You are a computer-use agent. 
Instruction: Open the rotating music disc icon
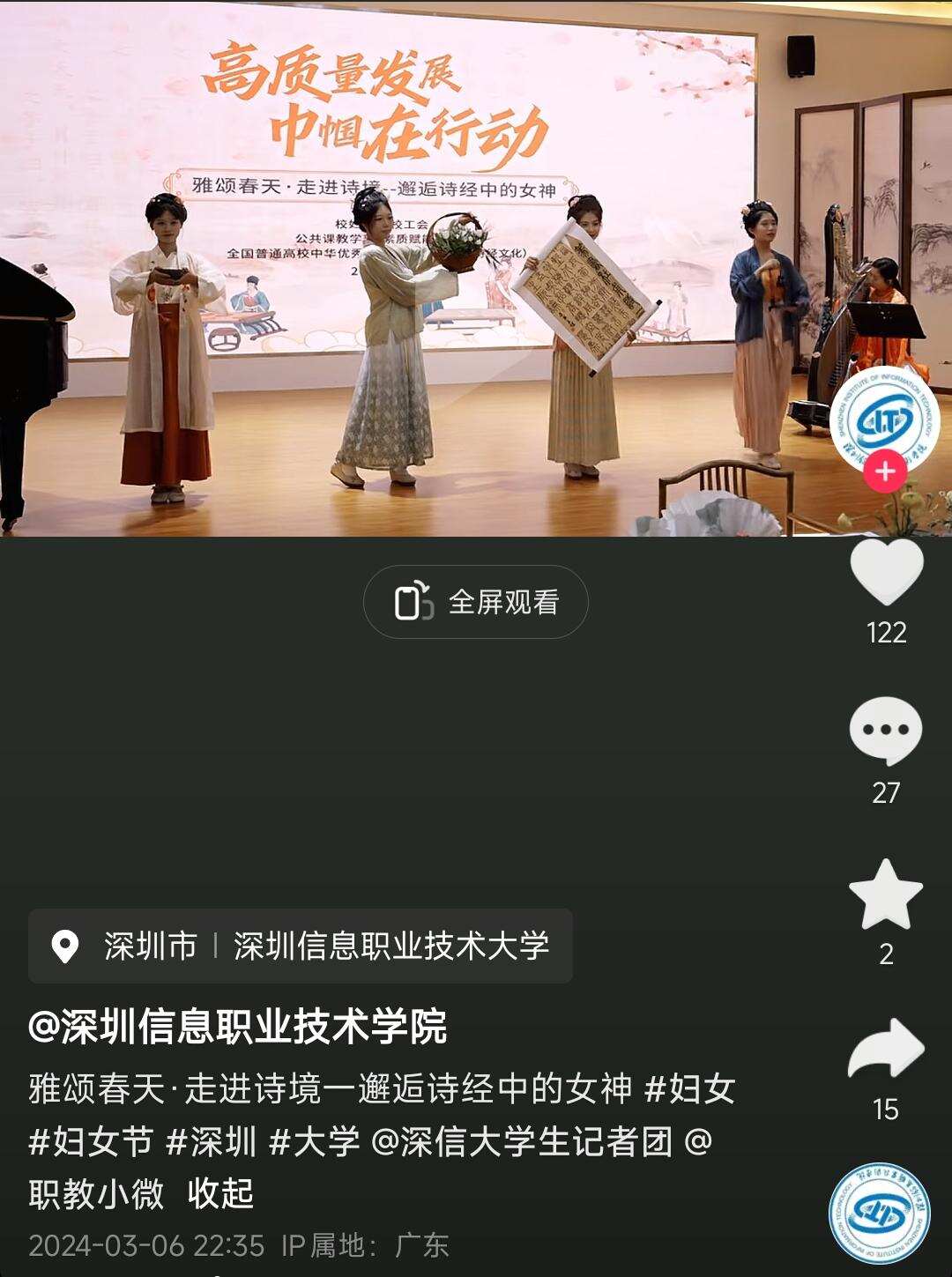coord(880,1214)
